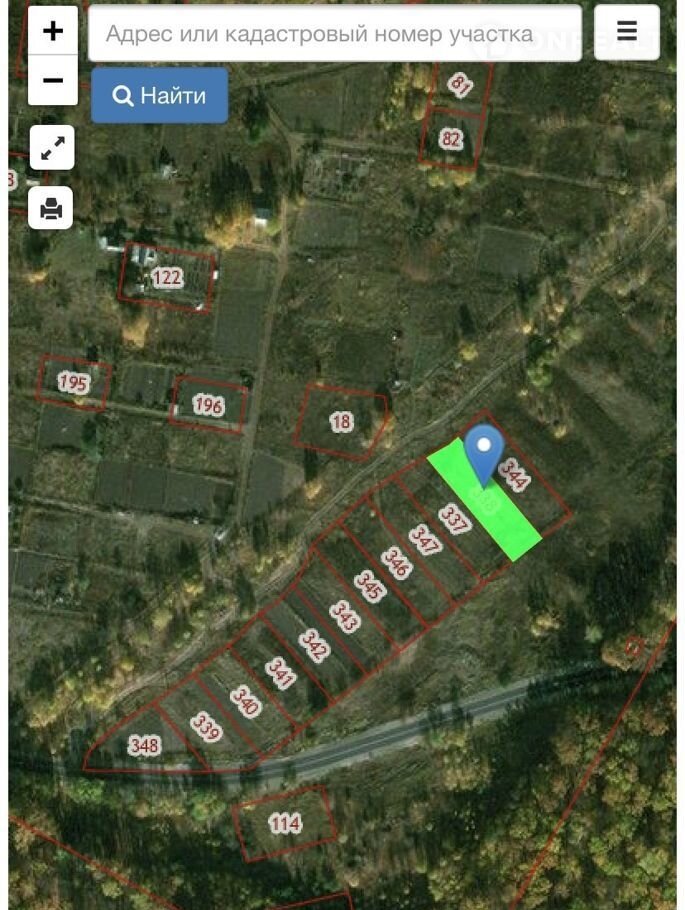Select parcel 348 on the map

[146, 745]
